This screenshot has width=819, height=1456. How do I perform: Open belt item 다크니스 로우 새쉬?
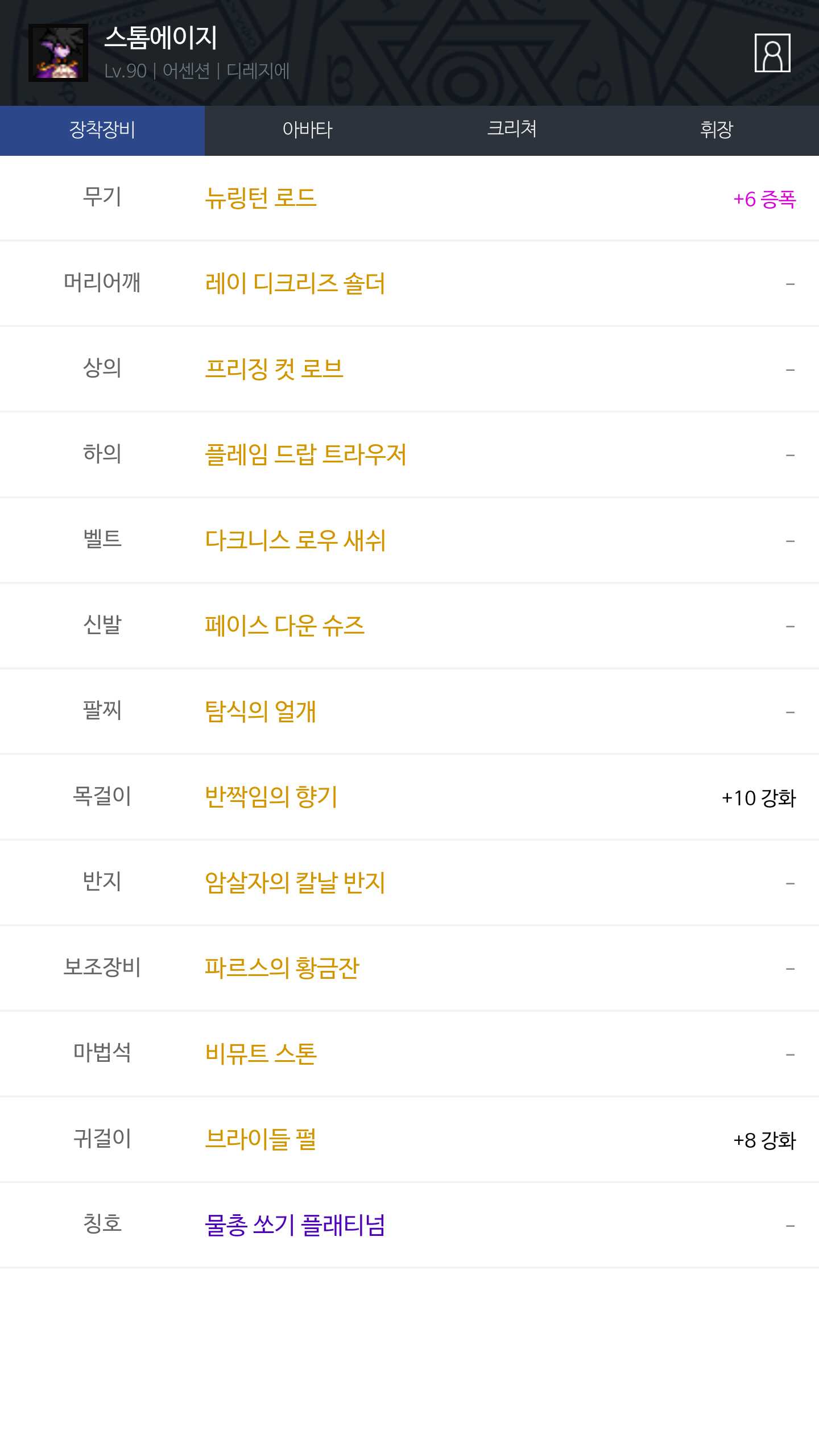(295, 540)
